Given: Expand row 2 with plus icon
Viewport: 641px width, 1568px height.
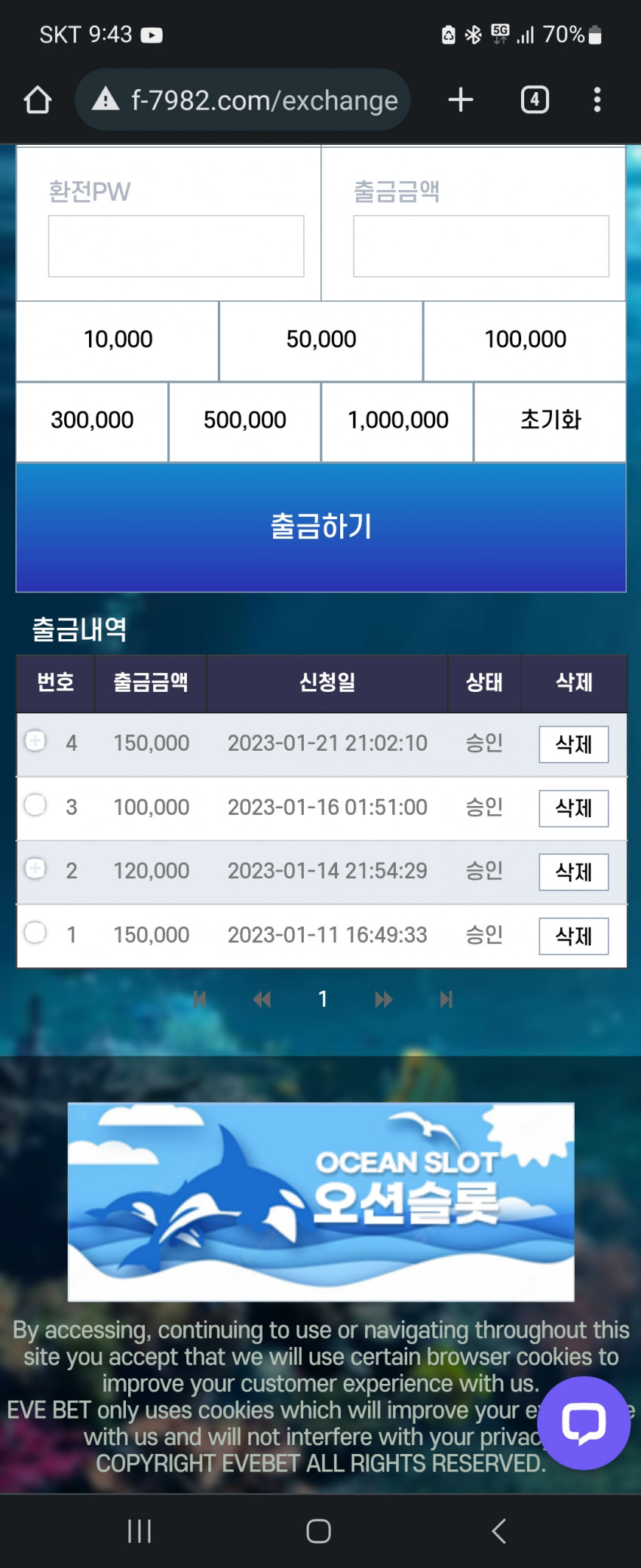Looking at the screenshot, I should click(35, 869).
